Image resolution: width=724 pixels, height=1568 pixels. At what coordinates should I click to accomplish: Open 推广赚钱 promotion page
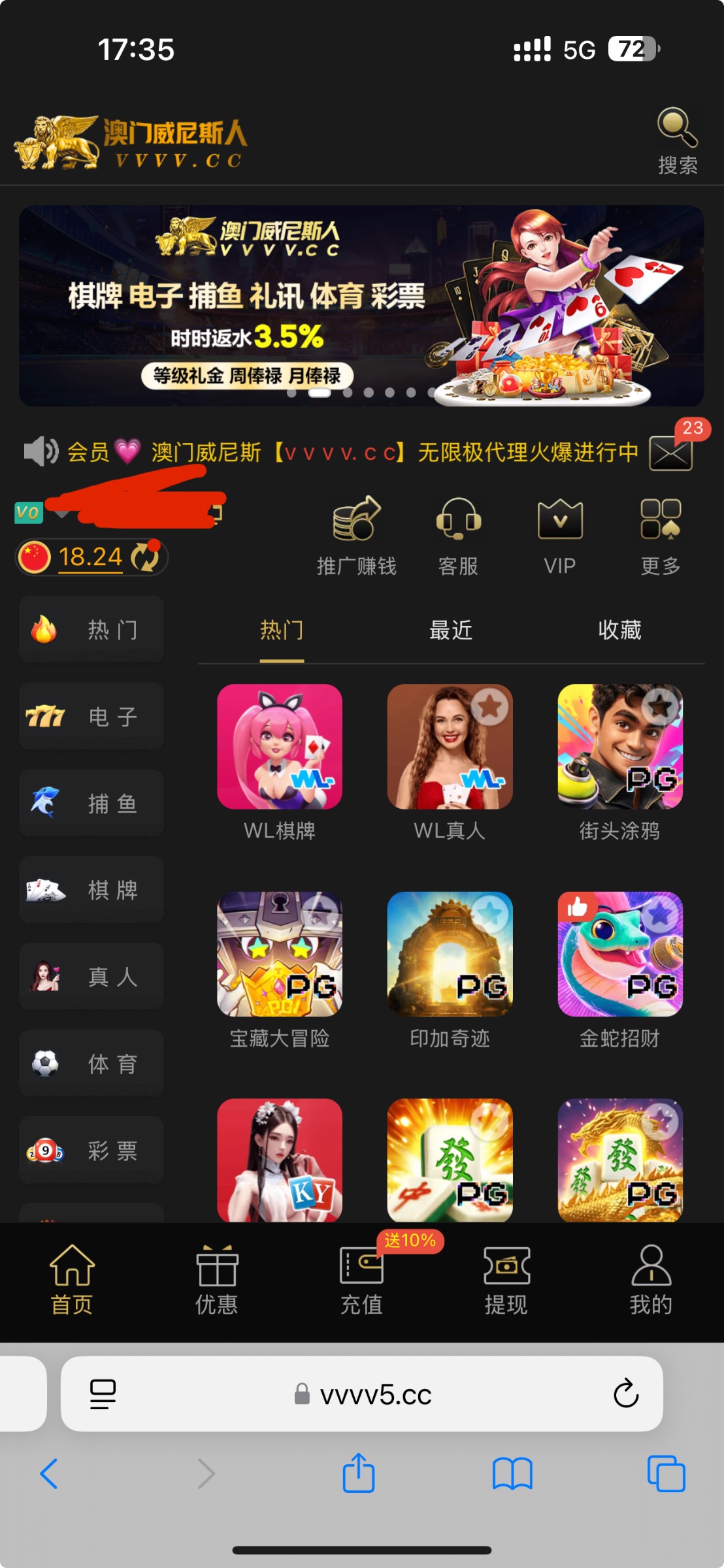356,536
